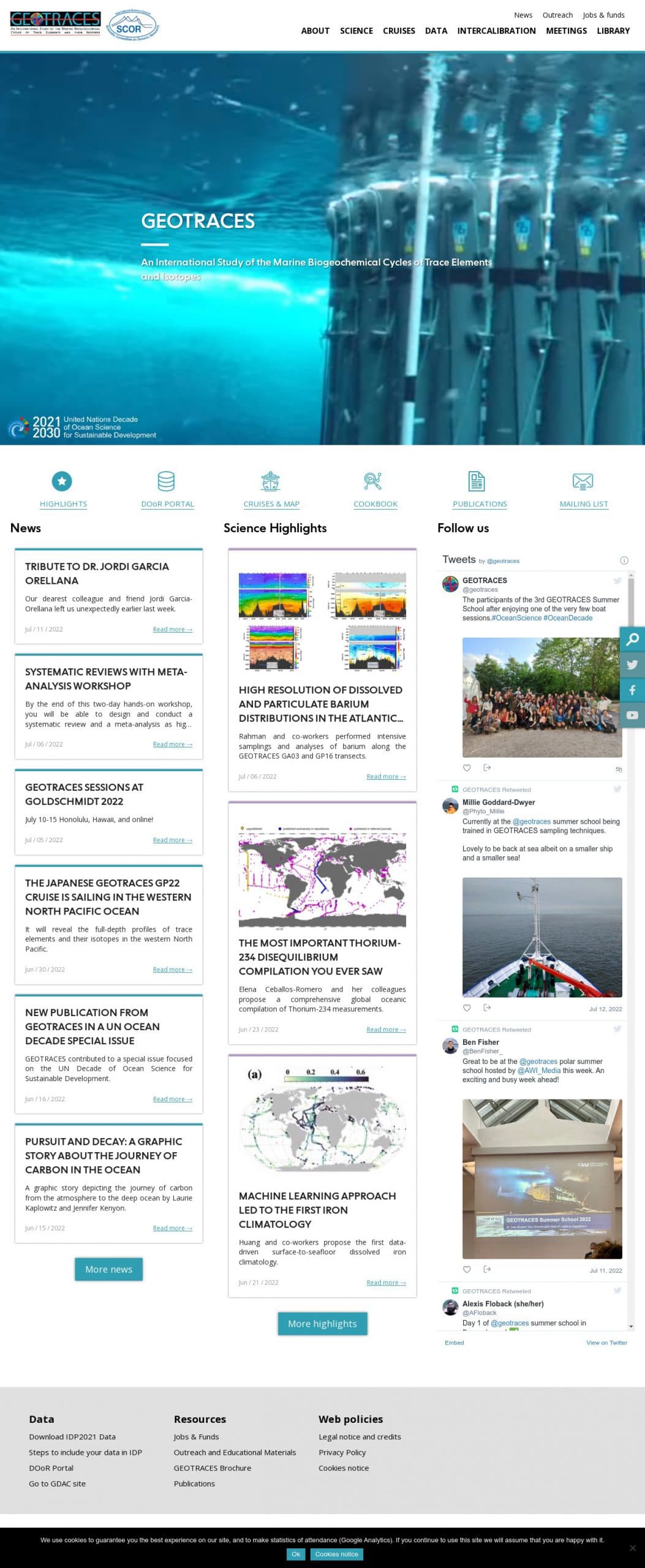Open the Jobs & funds top link
The image size is (645, 1568).
[603, 15]
